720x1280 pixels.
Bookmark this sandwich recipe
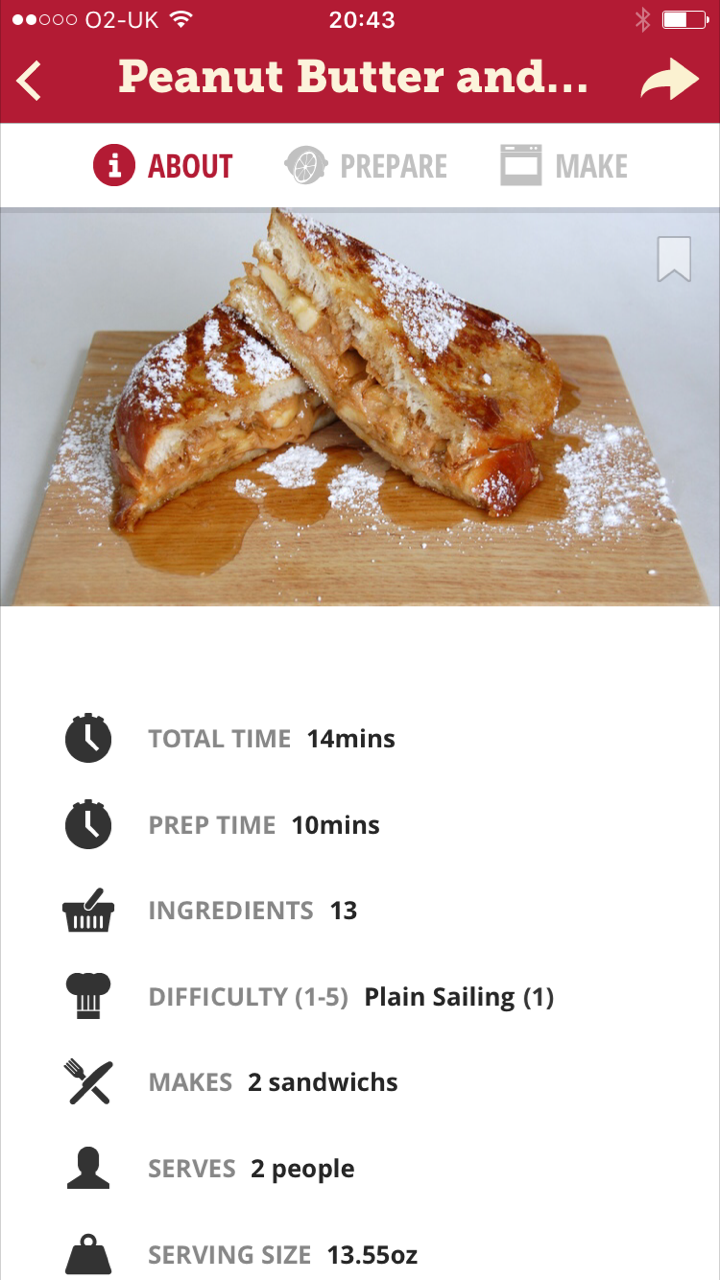tap(674, 259)
